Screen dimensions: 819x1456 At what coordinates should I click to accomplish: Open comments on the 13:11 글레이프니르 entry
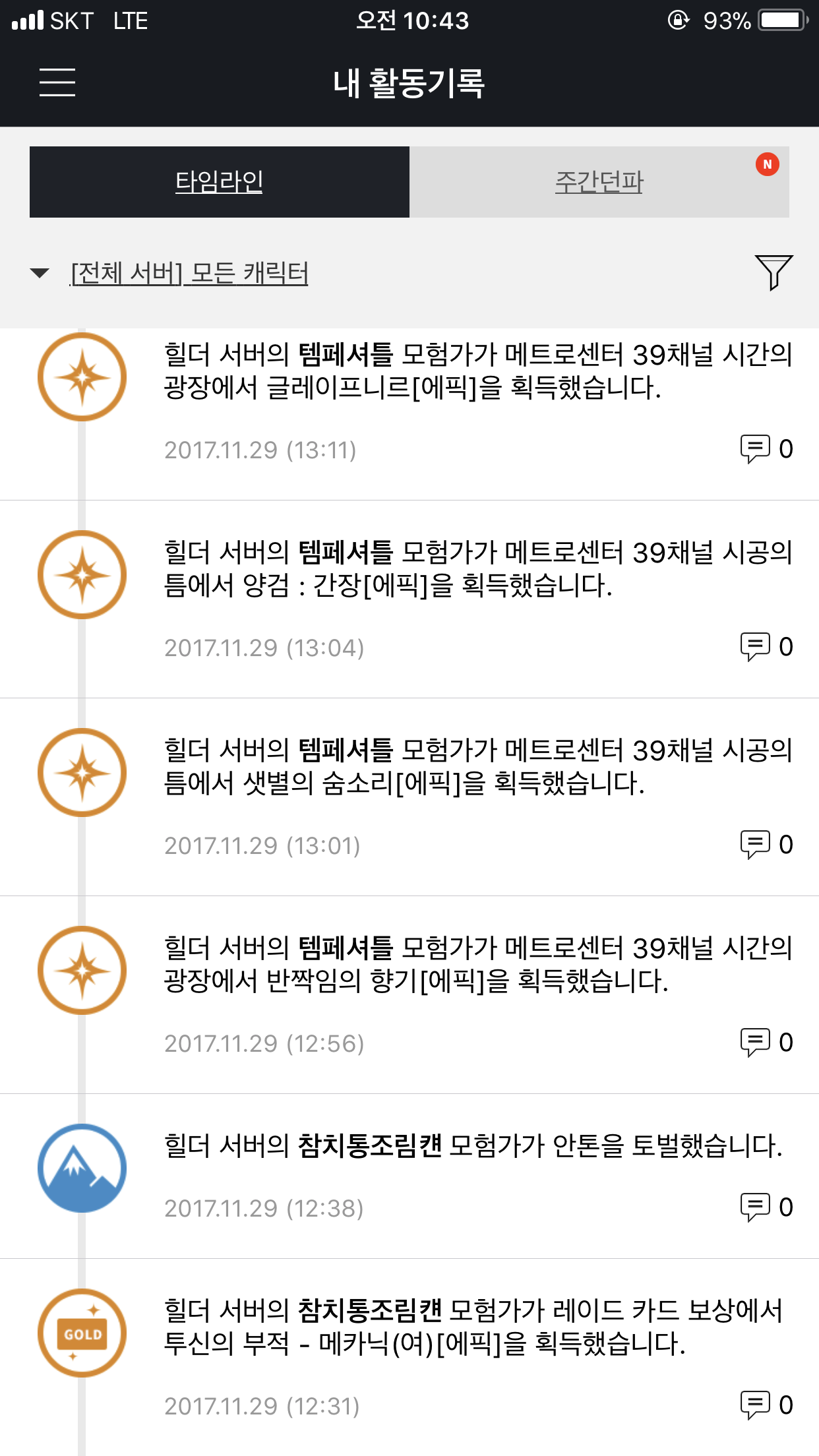[765, 449]
